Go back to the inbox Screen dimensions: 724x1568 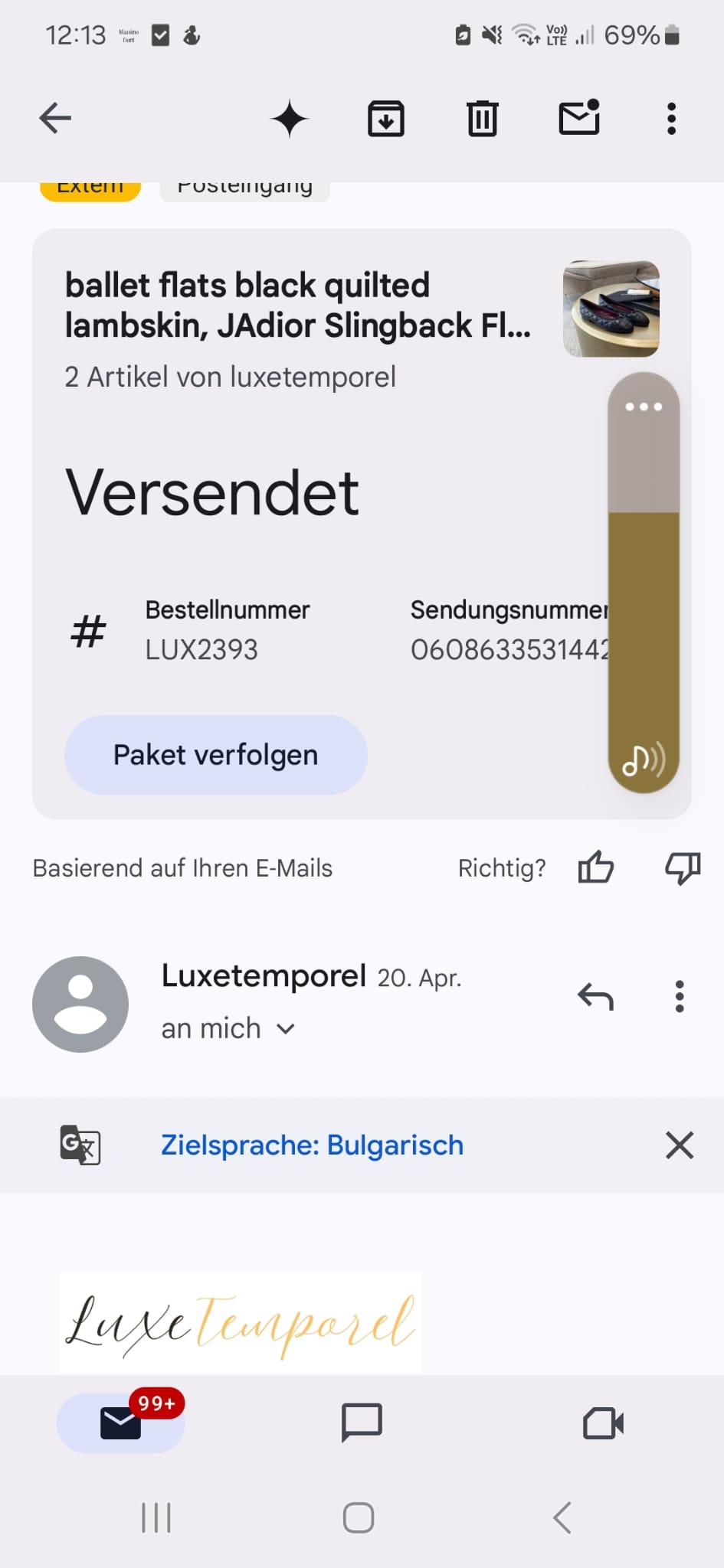[55, 119]
